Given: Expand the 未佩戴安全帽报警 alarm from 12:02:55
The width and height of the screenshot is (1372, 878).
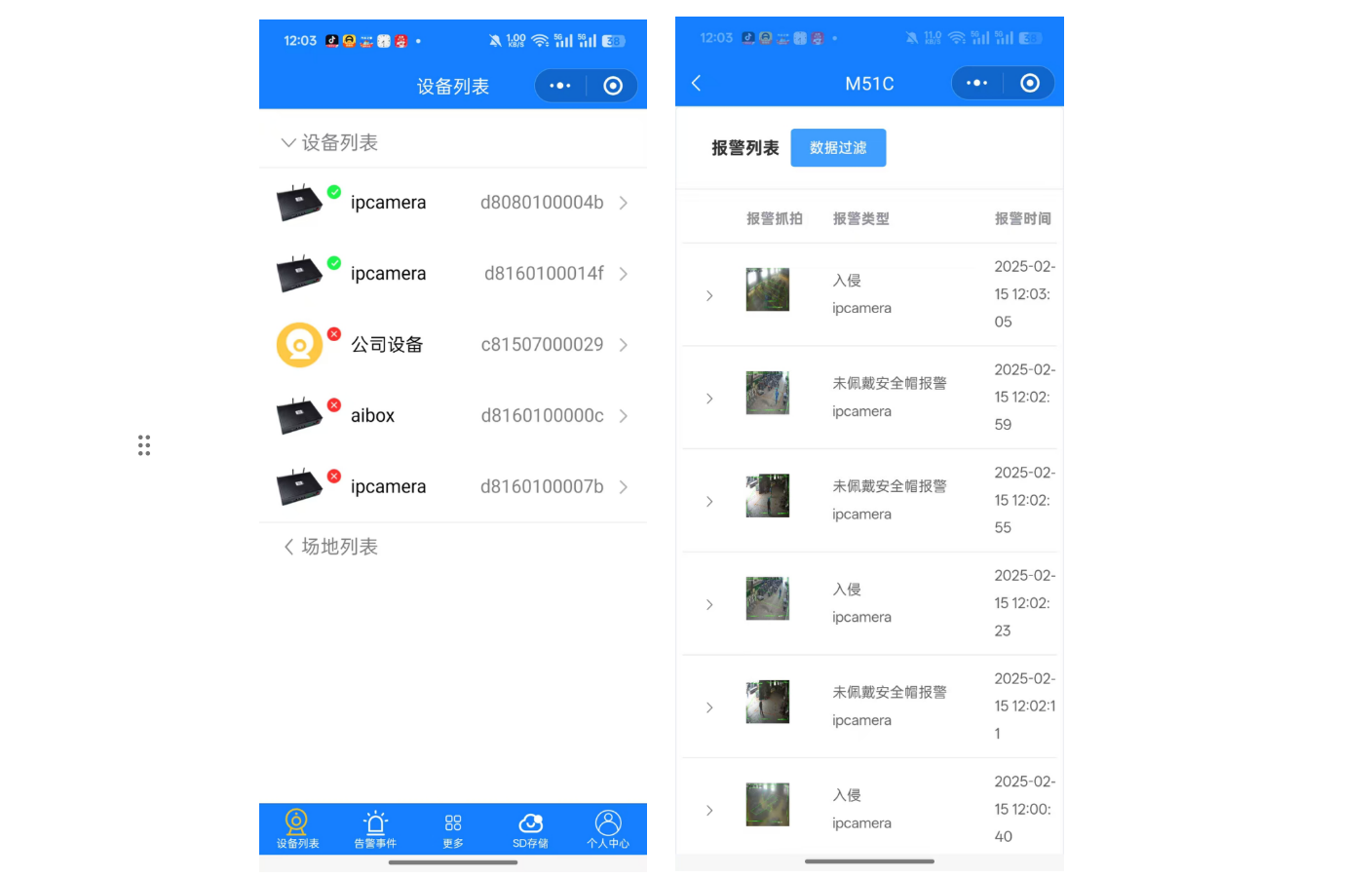Looking at the screenshot, I should tap(709, 502).
